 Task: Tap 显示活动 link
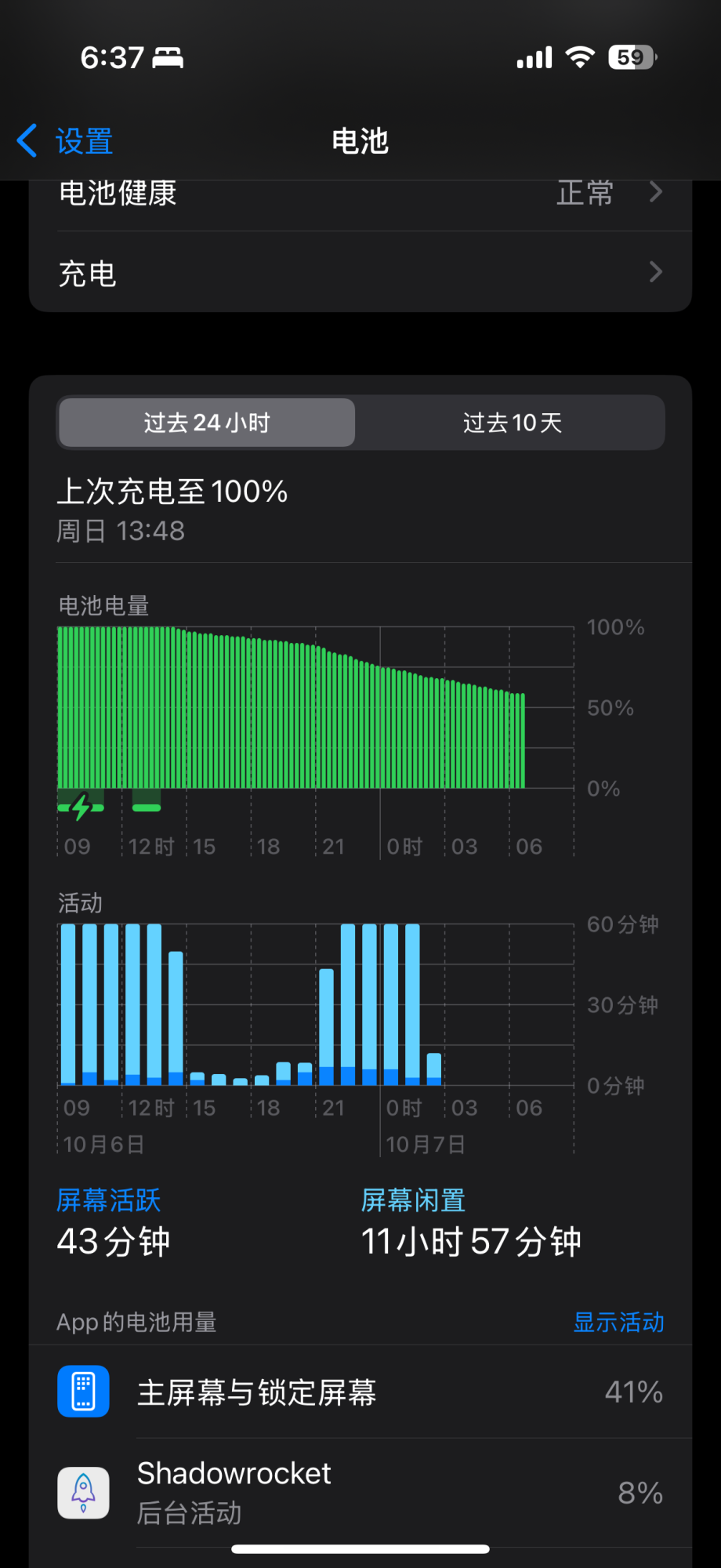pyautogui.click(x=618, y=1322)
